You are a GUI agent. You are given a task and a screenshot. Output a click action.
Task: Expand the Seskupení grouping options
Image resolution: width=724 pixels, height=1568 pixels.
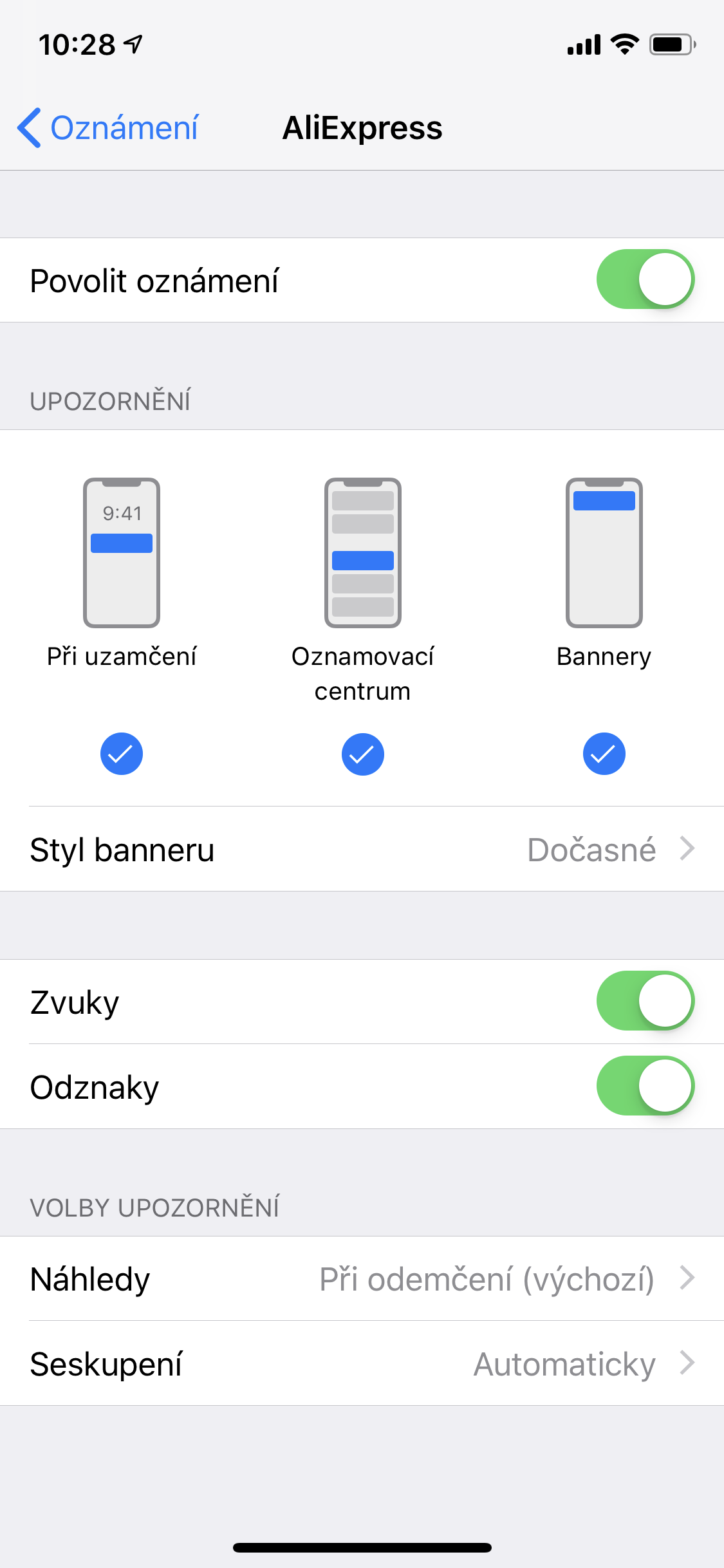click(362, 1364)
